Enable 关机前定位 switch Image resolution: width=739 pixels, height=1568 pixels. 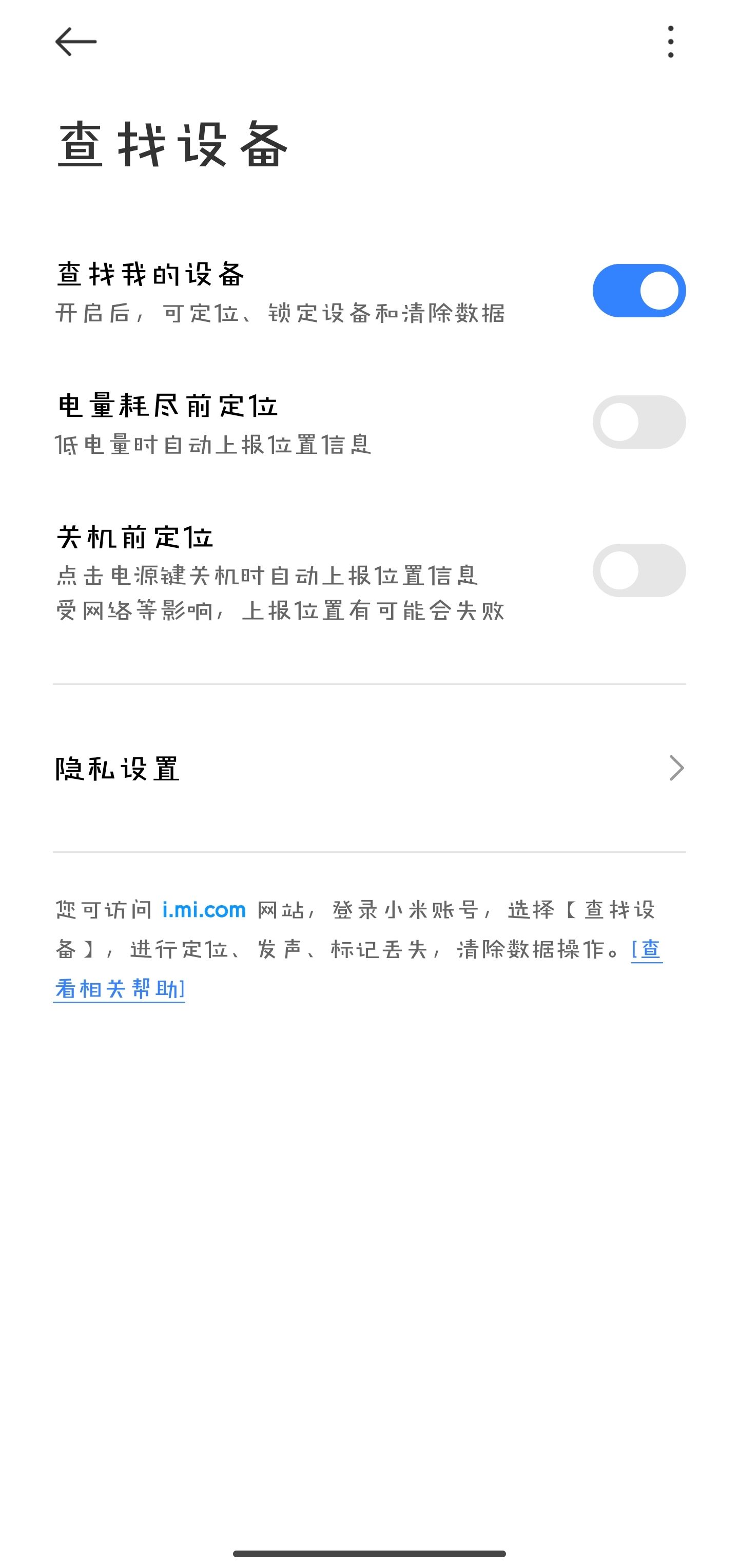638,570
